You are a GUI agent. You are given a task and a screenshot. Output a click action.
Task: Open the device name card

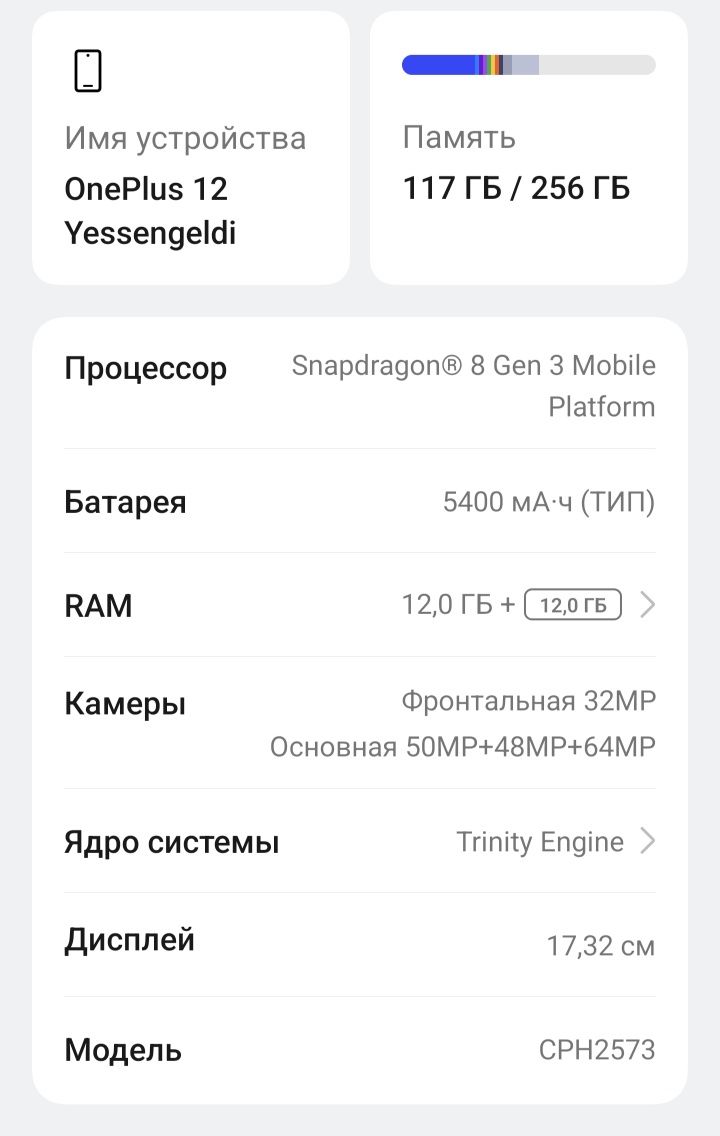(191, 148)
